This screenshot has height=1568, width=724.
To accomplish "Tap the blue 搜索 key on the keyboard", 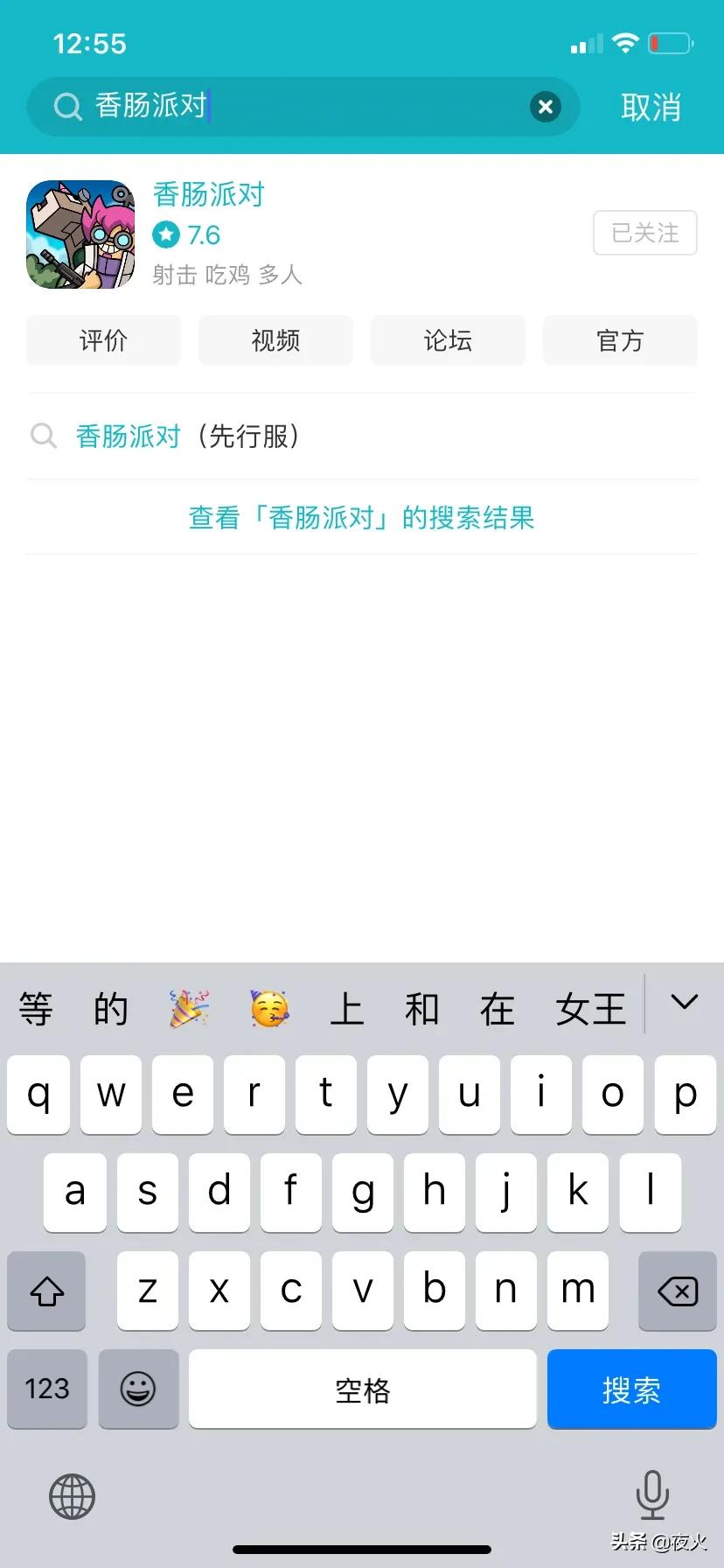I will pyautogui.click(x=631, y=1389).
